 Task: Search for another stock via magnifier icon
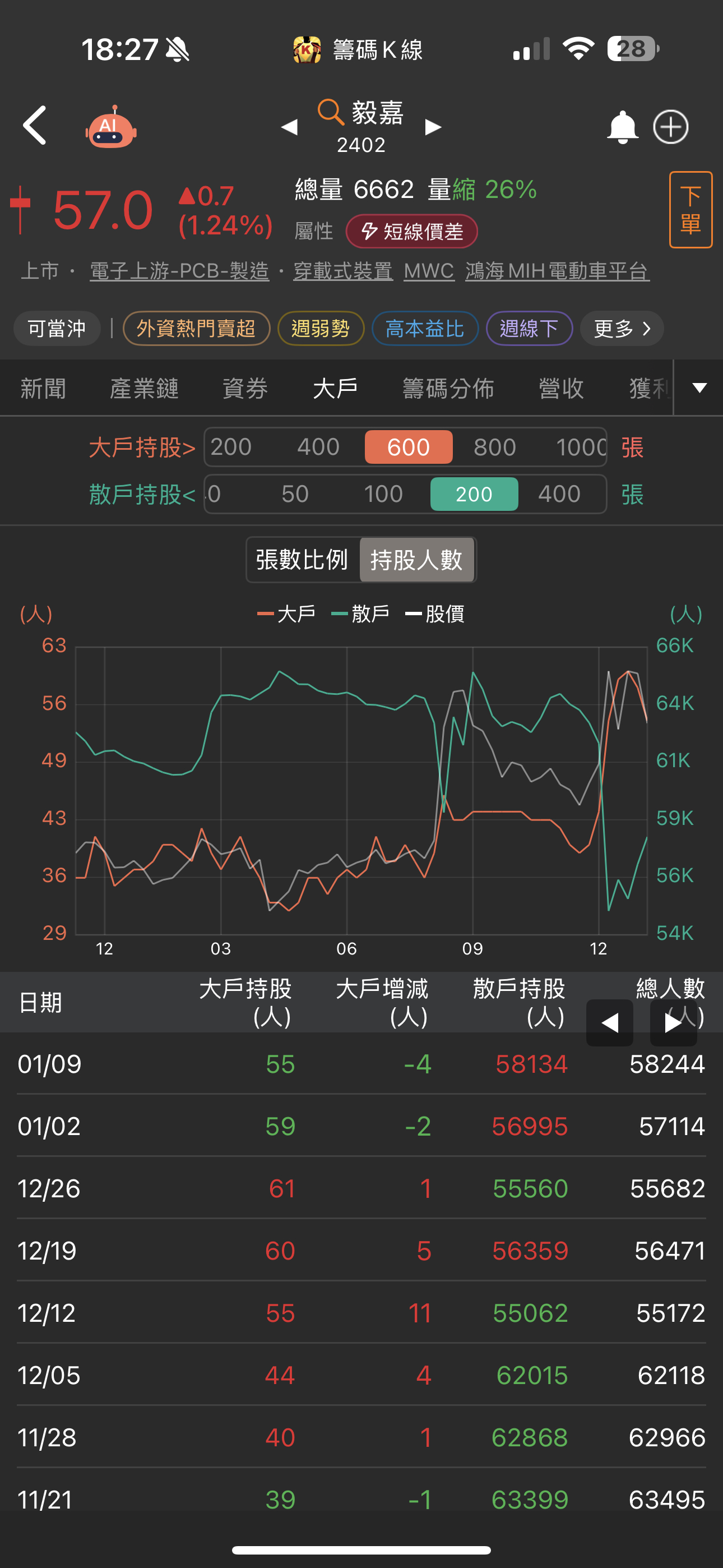(331, 112)
